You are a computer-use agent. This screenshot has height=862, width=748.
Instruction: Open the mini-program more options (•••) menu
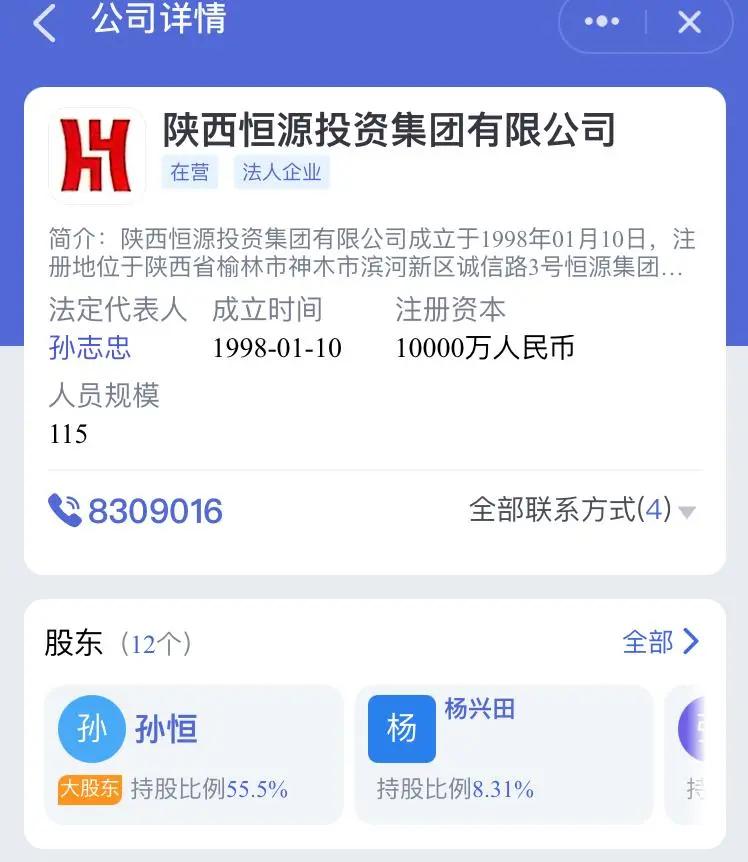[x=601, y=20]
